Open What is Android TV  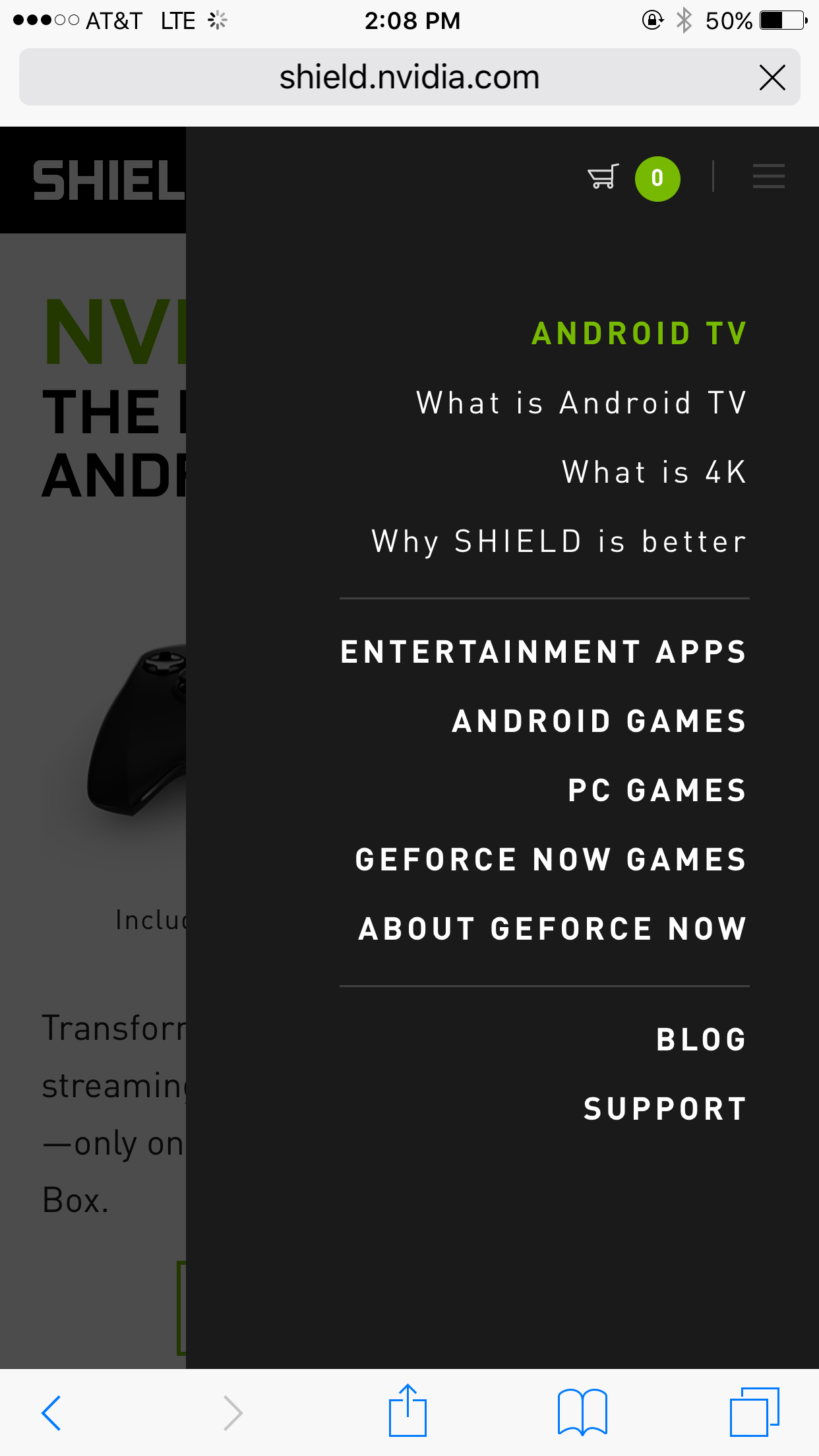coord(582,403)
